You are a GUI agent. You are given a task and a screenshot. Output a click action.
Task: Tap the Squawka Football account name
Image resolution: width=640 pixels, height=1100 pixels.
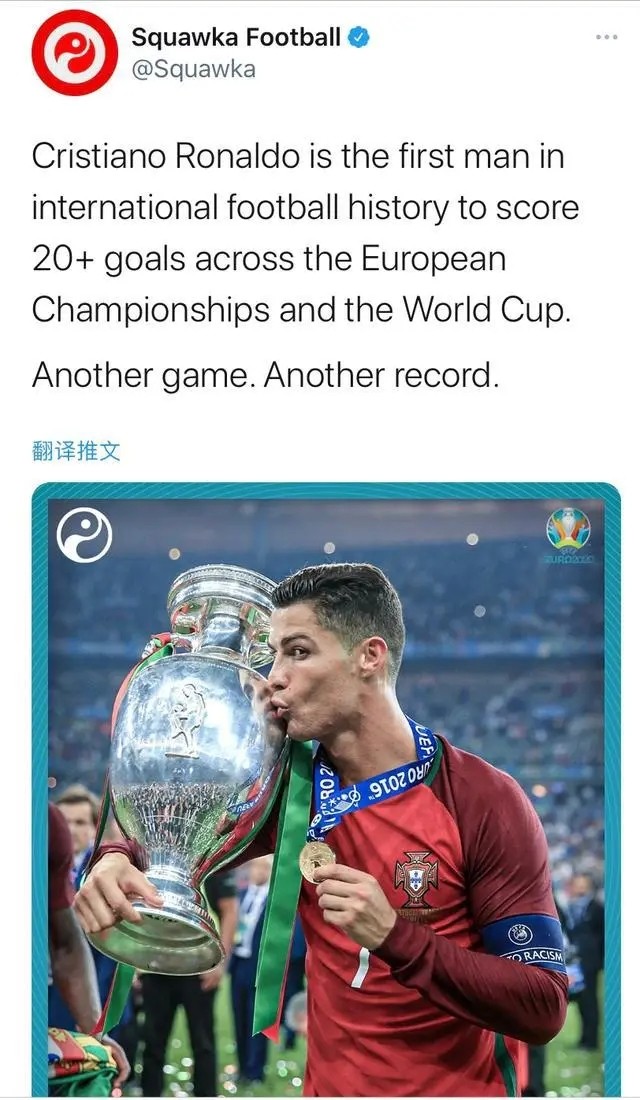[236, 38]
